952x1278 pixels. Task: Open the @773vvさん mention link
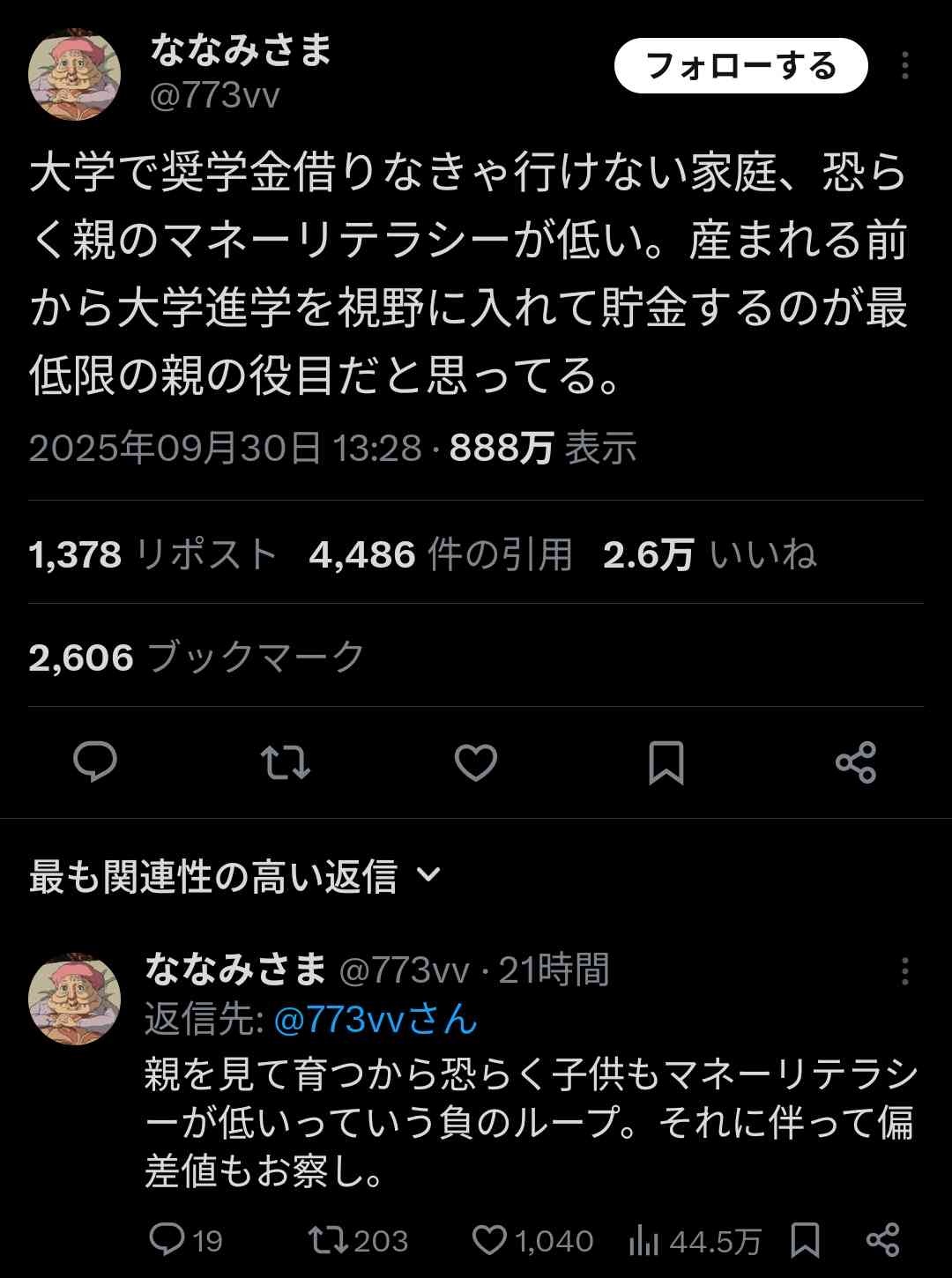[x=376, y=1021]
